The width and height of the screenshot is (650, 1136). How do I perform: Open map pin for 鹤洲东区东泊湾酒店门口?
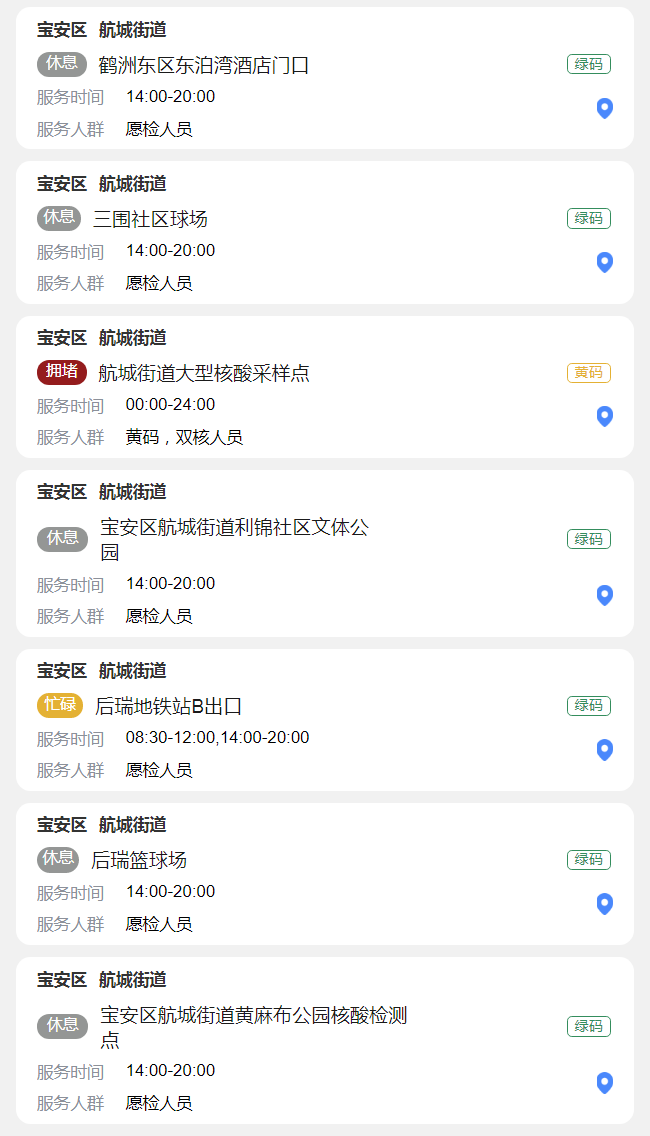[x=604, y=109]
